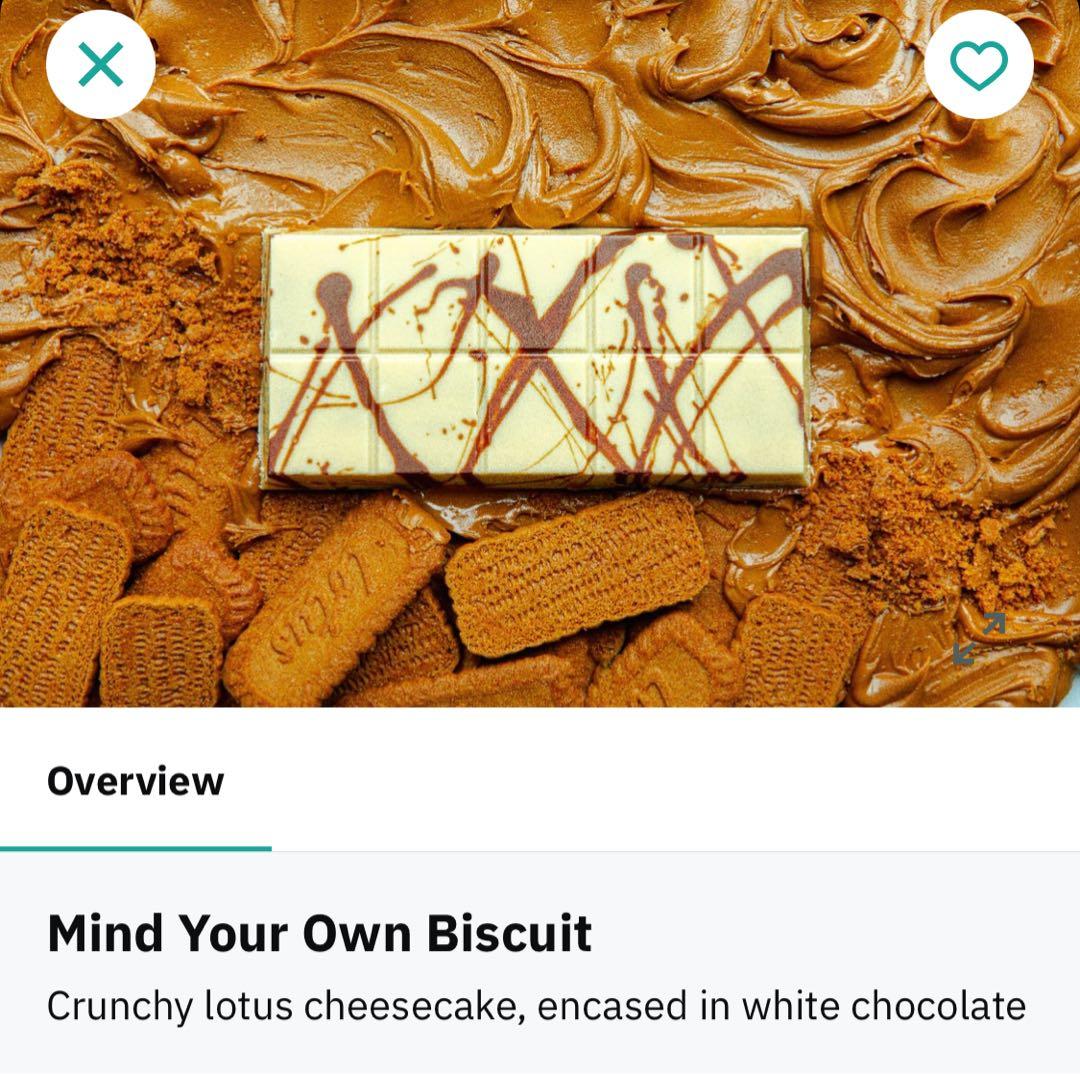The image size is (1080, 1074).
Task: Select the Overview tab
Action: tap(135, 781)
